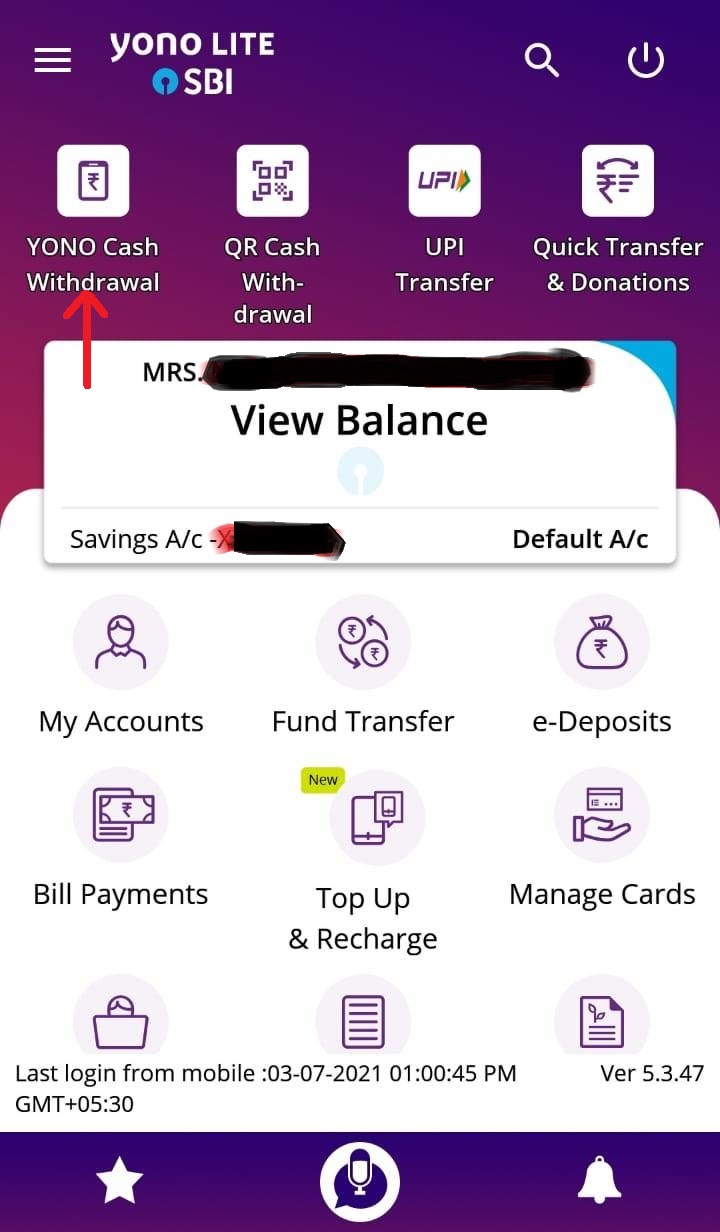Open the hamburger menu
720x1232 pixels.
point(53,61)
